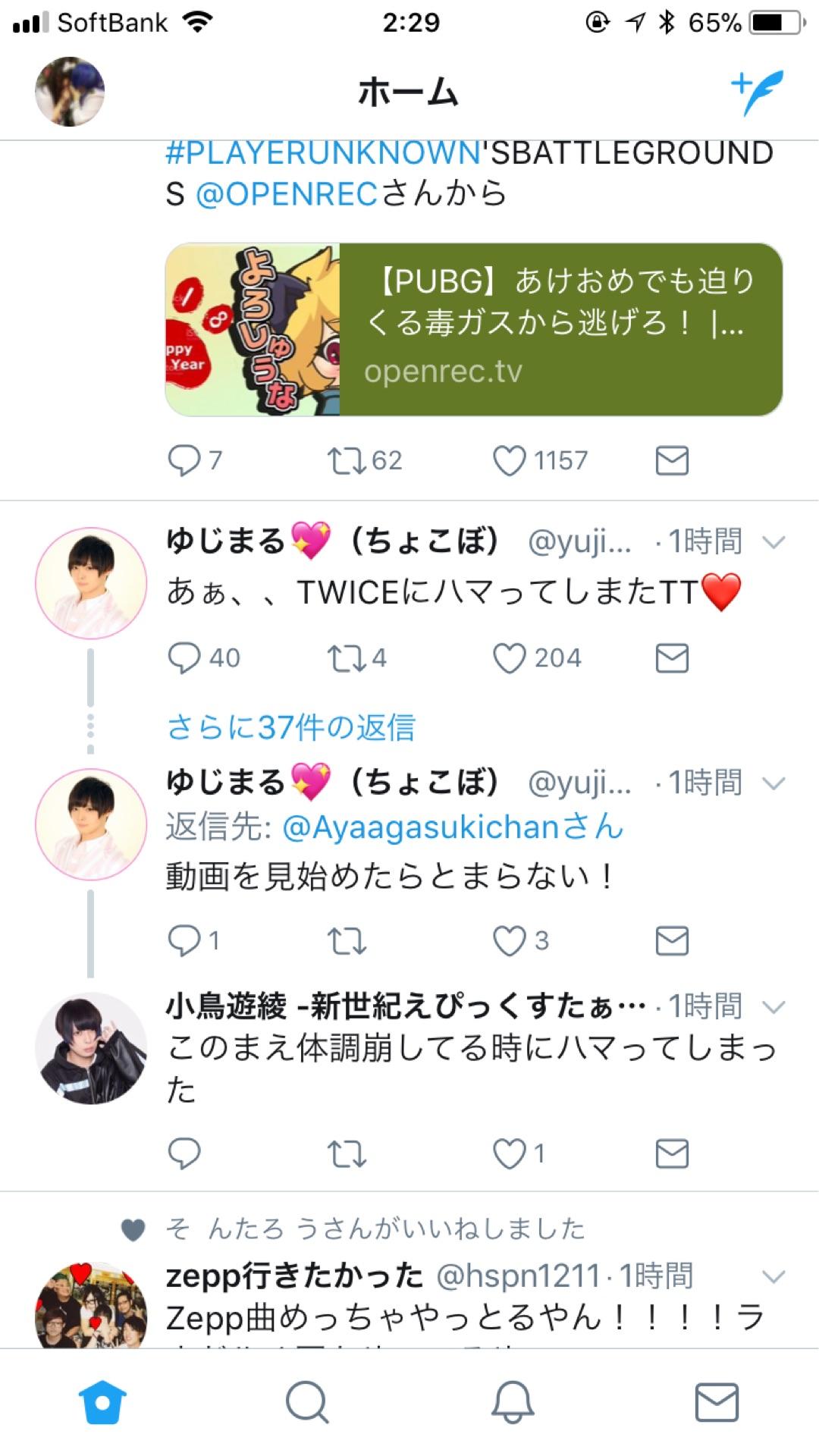The height and width of the screenshot is (1456, 819).
Task: Go to the Messages tab
Action: [717, 1402]
